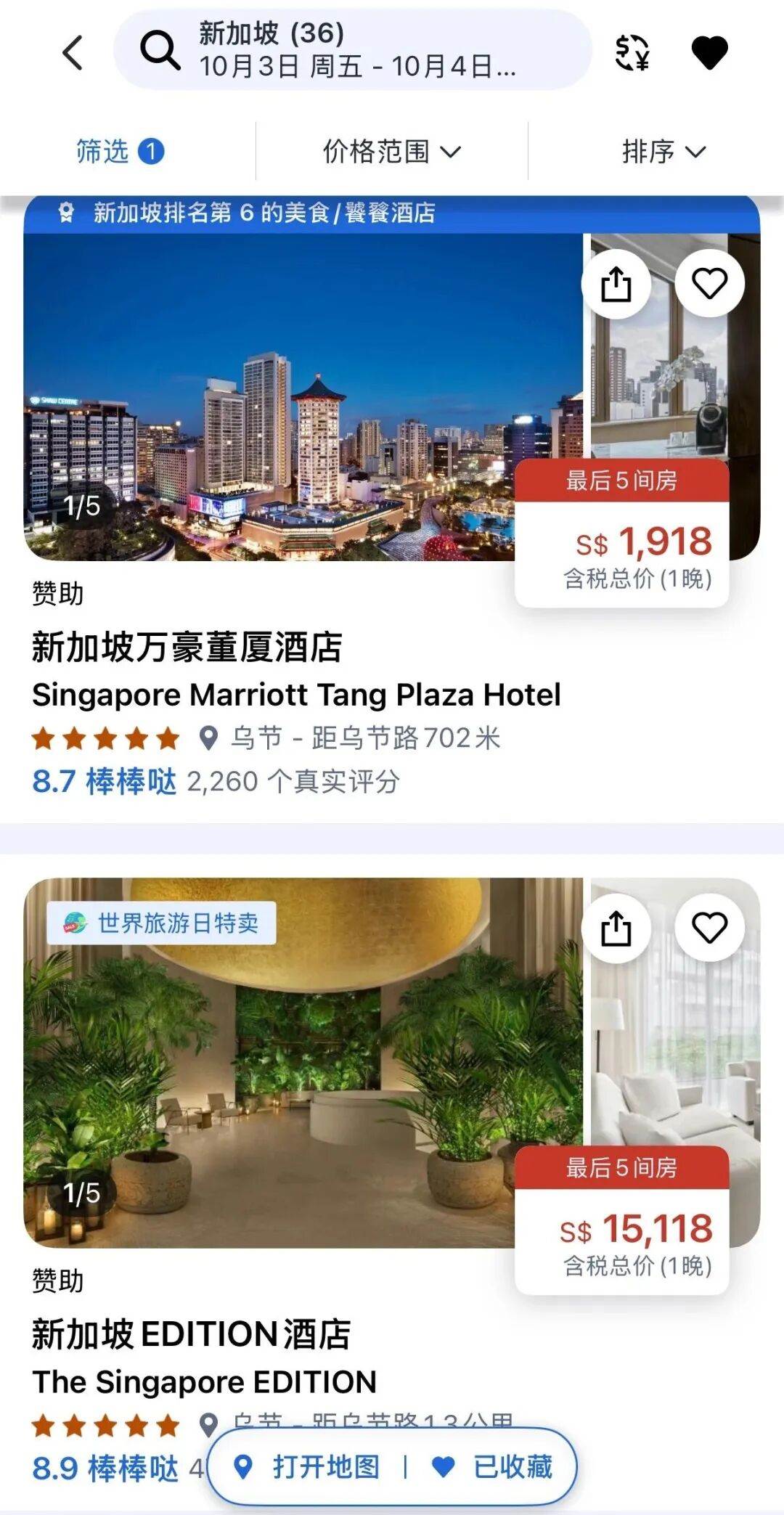The height and width of the screenshot is (1515, 784).
Task: Open the 筛选 filter options
Action: 120,152
